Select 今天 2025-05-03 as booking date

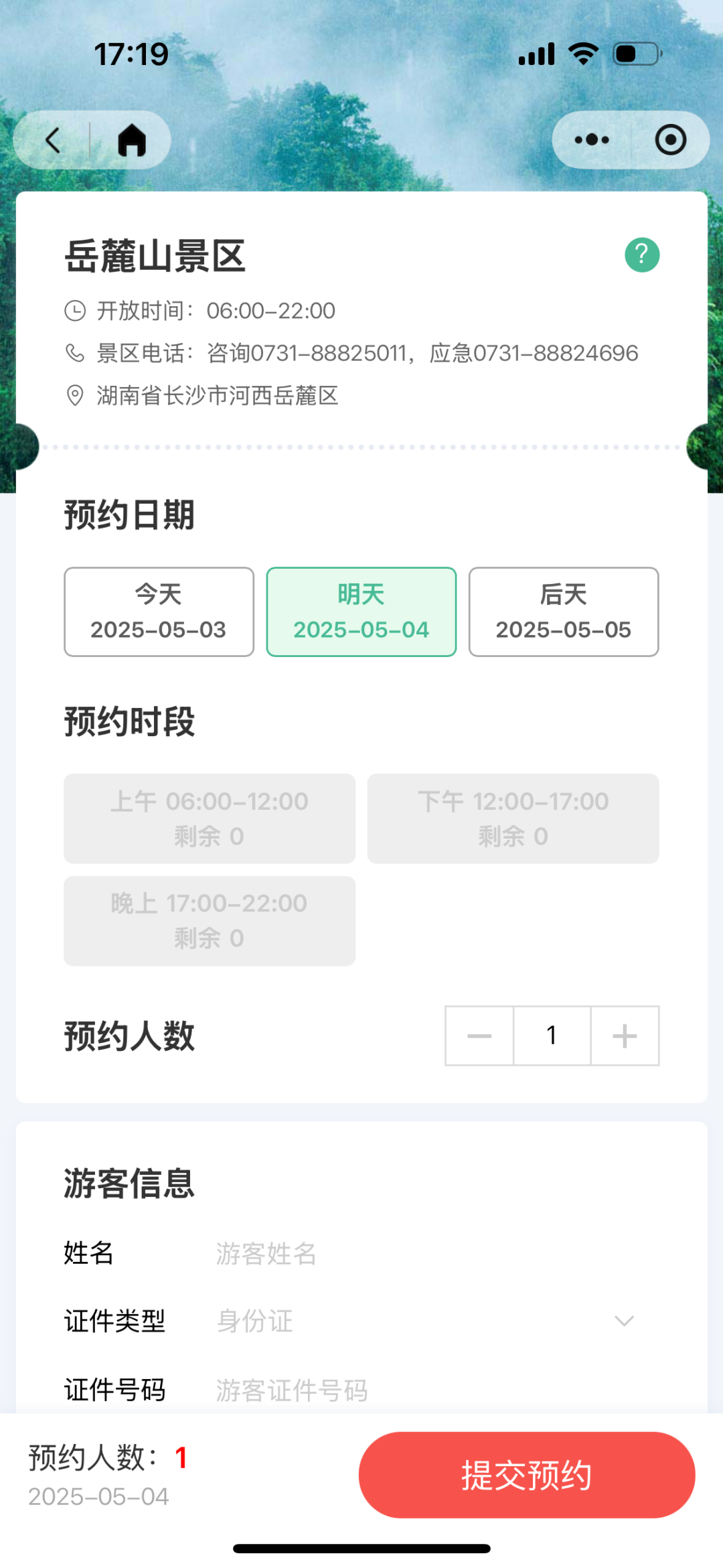[159, 612]
